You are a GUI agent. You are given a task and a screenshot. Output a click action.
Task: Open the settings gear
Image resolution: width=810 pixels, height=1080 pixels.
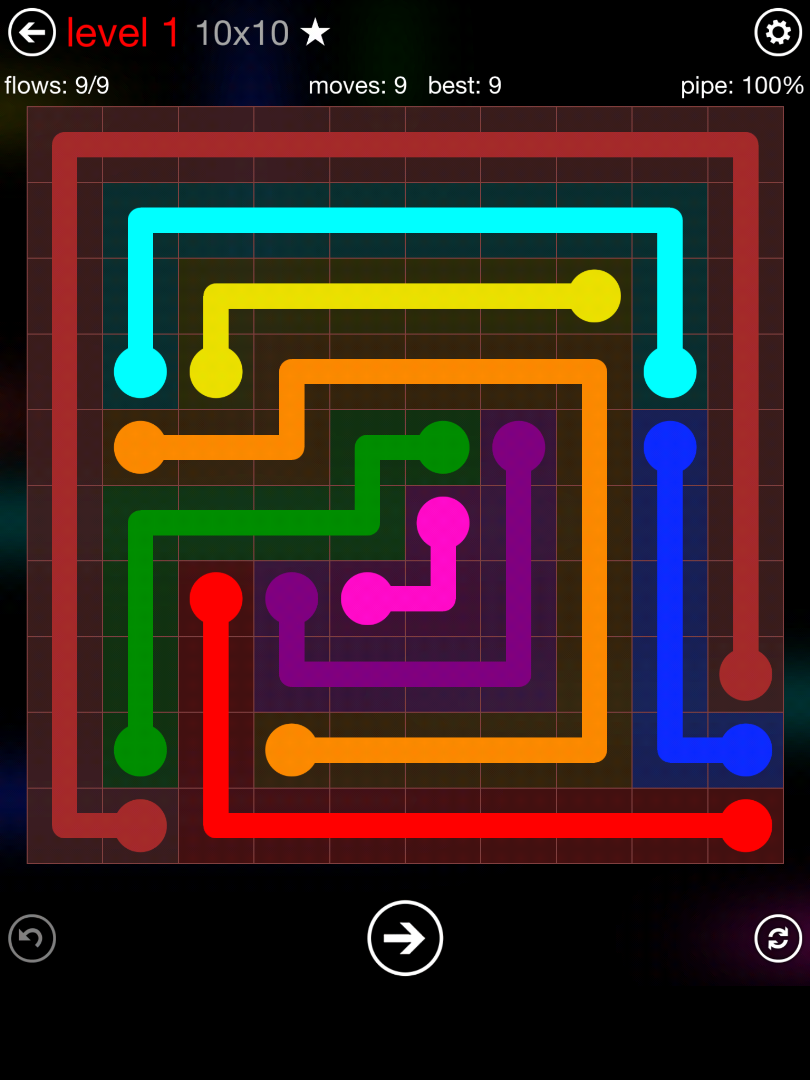click(x=777, y=33)
